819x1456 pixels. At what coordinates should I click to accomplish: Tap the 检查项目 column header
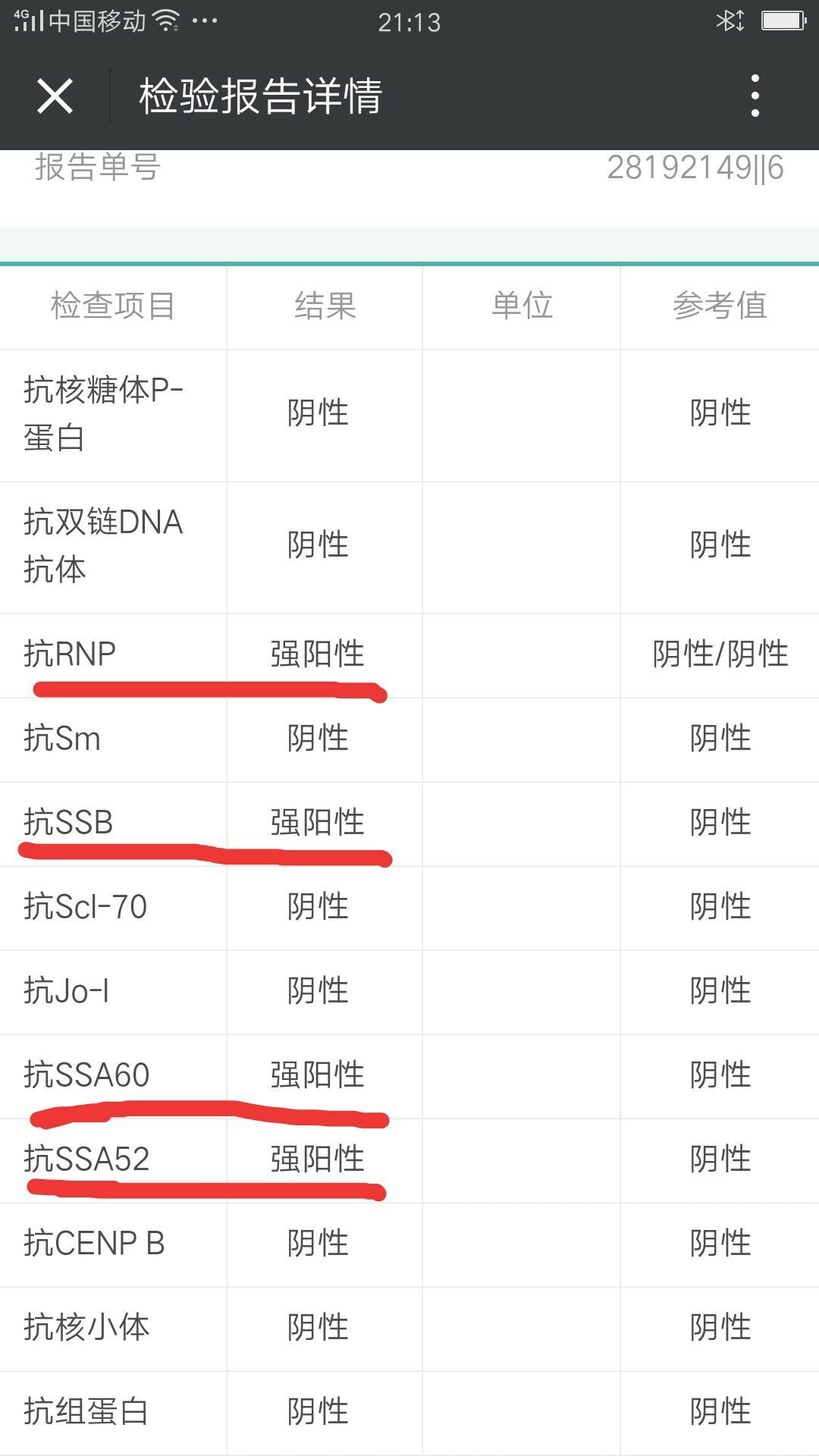tap(112, 306)
